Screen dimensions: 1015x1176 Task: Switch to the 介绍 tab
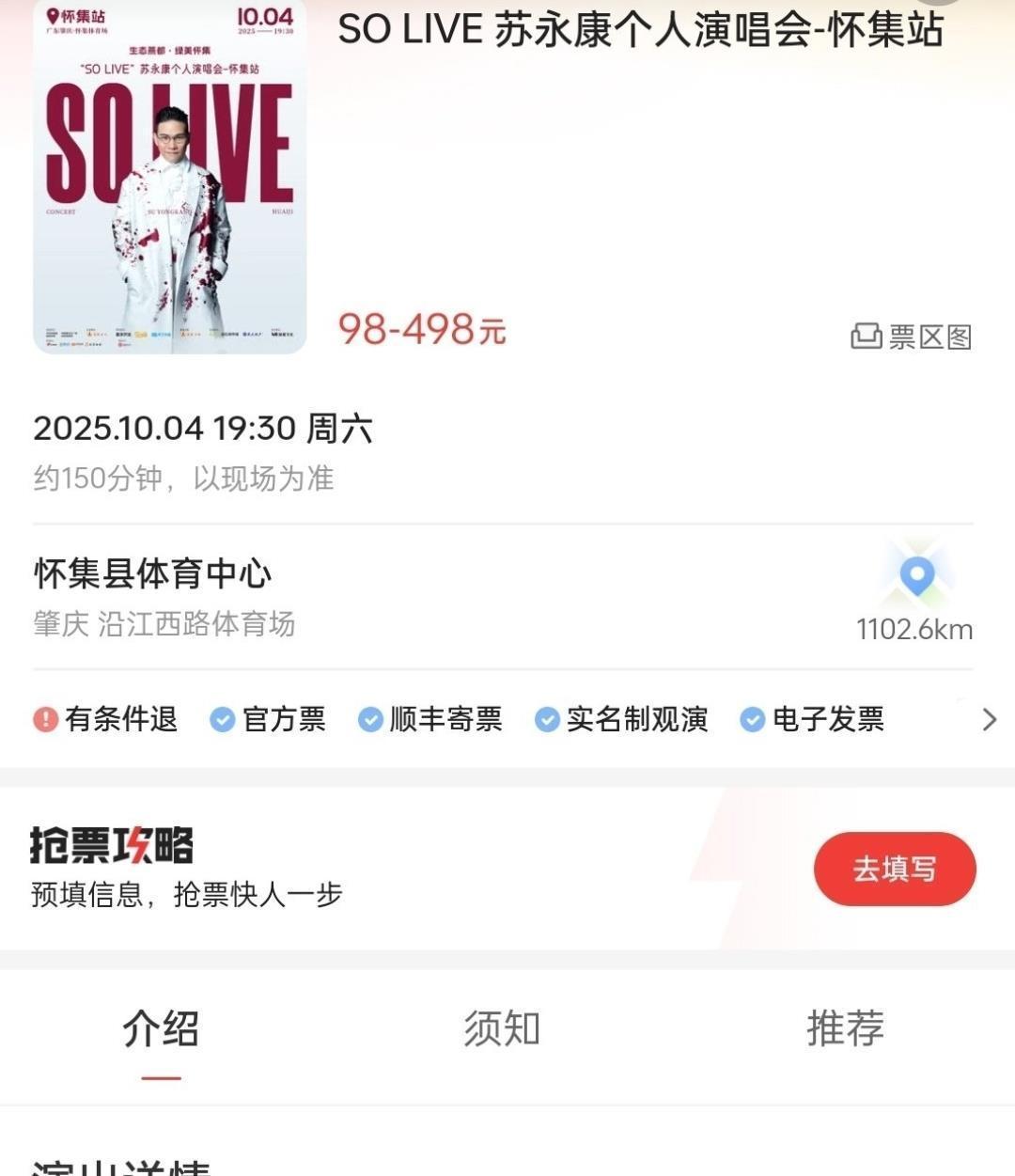161,1028
